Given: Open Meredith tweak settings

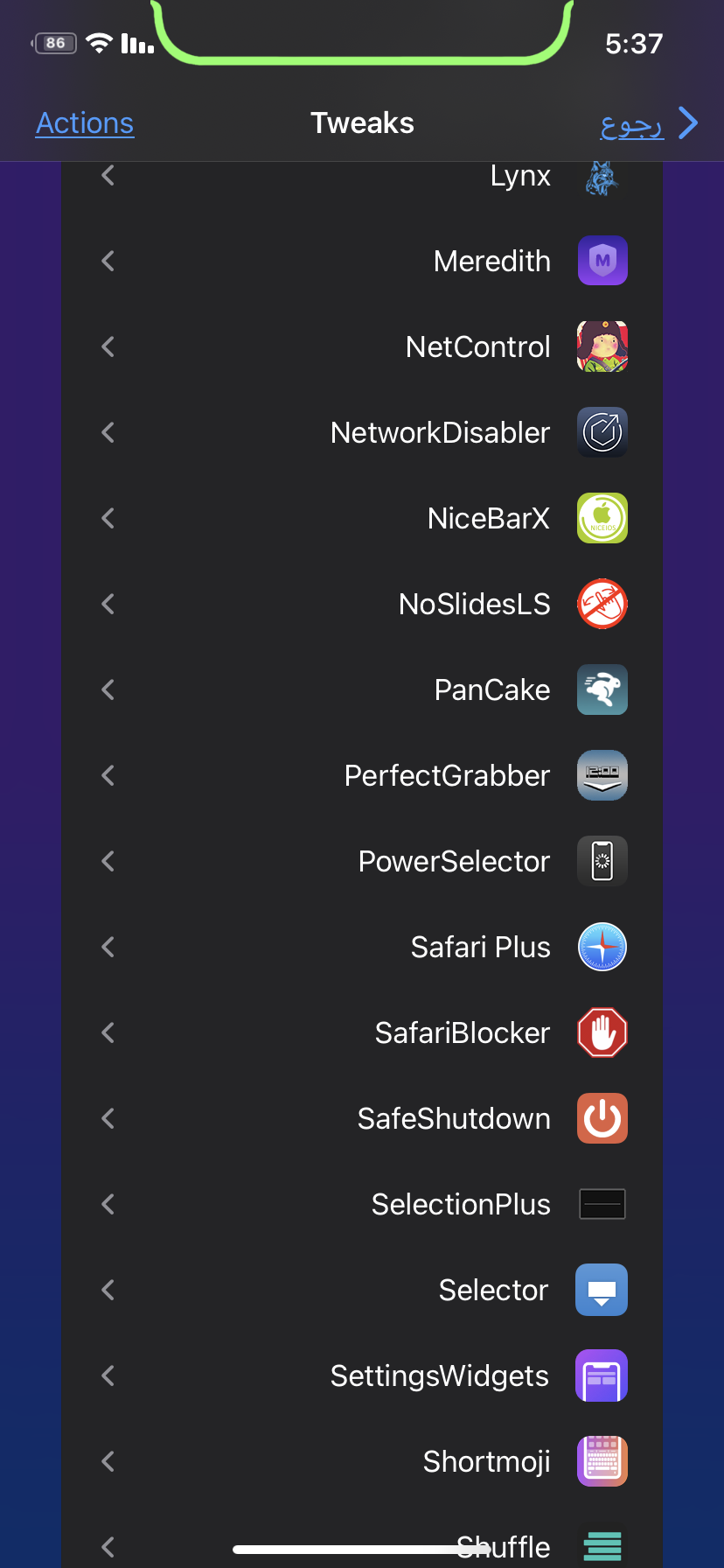Looking at the screenshot, I should 362,261.
